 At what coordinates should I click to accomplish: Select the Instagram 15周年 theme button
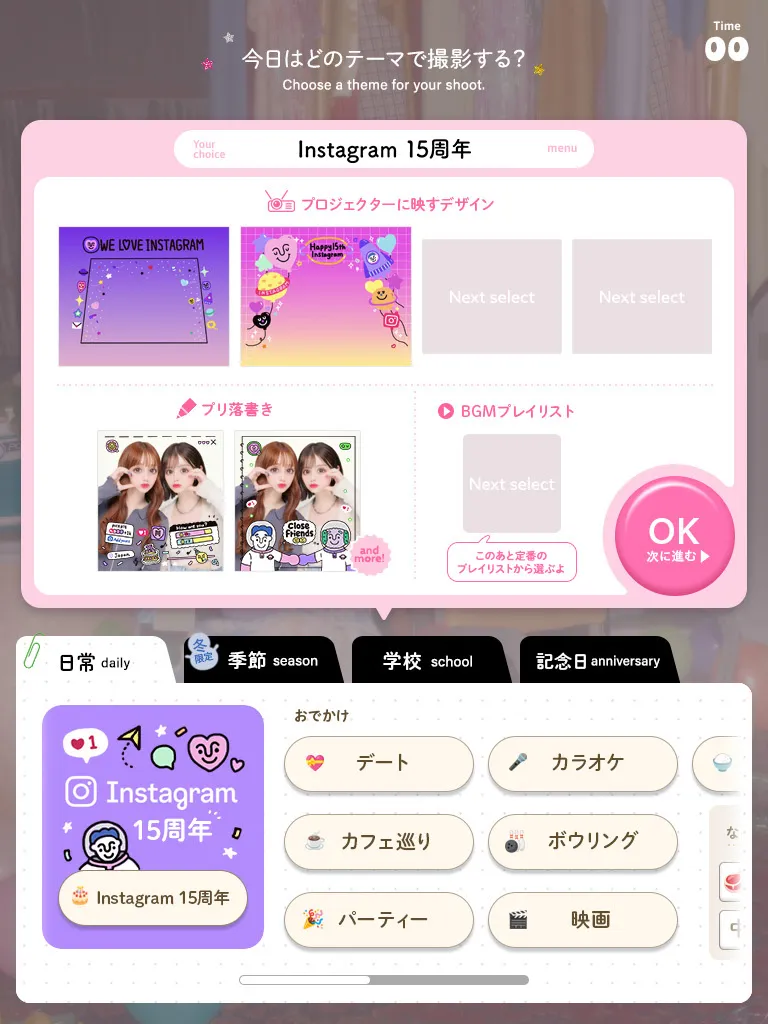point(153,897)
